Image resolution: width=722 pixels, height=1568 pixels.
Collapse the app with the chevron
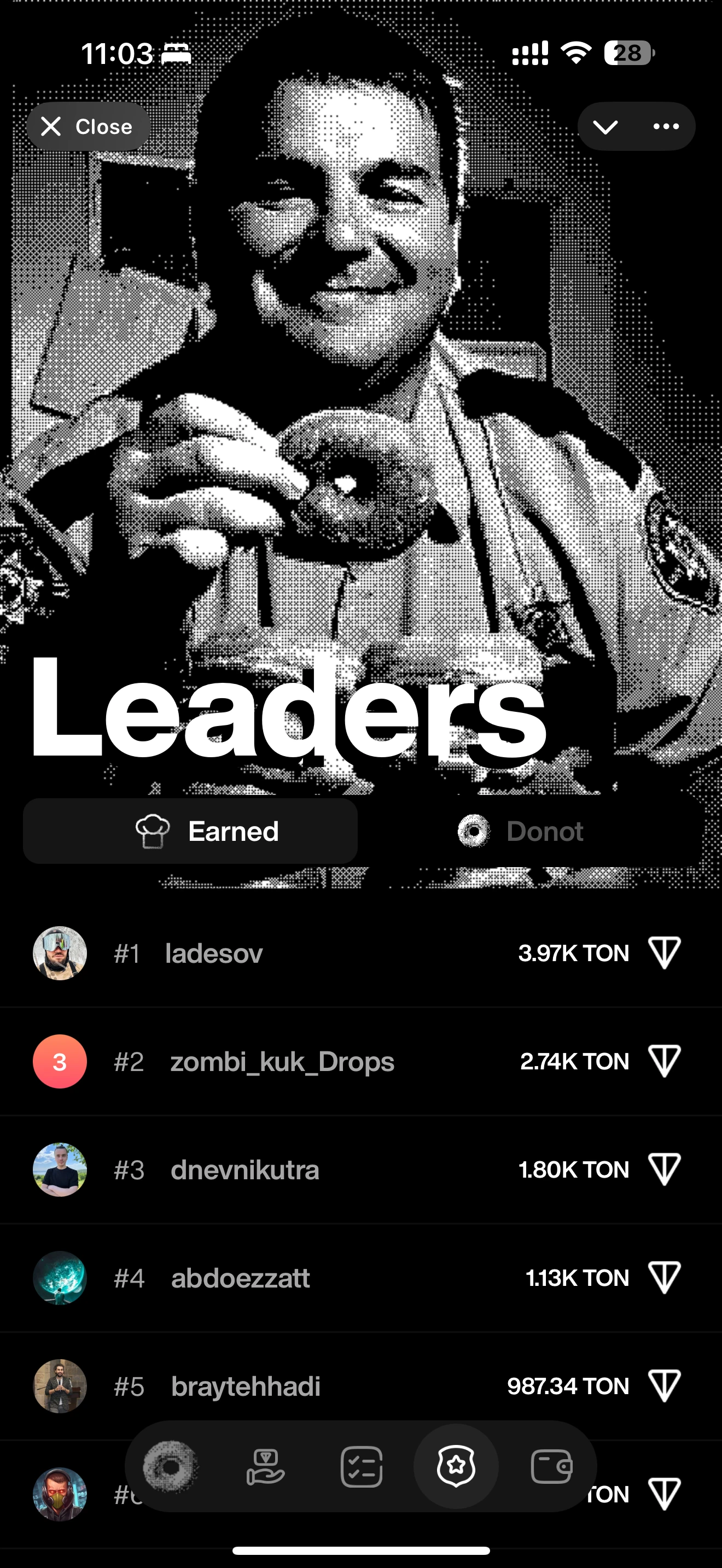(x=605, y=127)
